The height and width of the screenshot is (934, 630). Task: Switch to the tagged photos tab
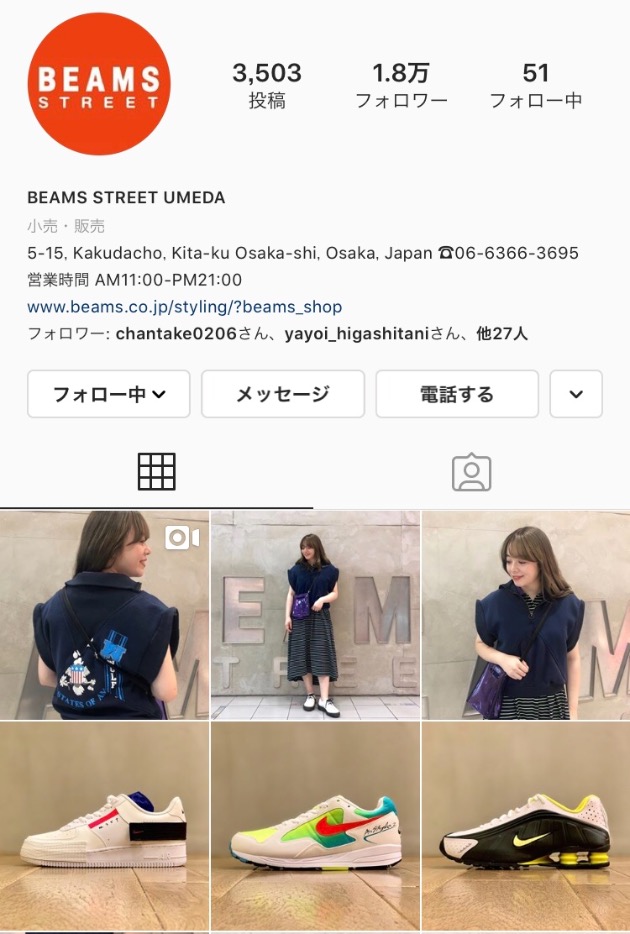pos(471,472)
